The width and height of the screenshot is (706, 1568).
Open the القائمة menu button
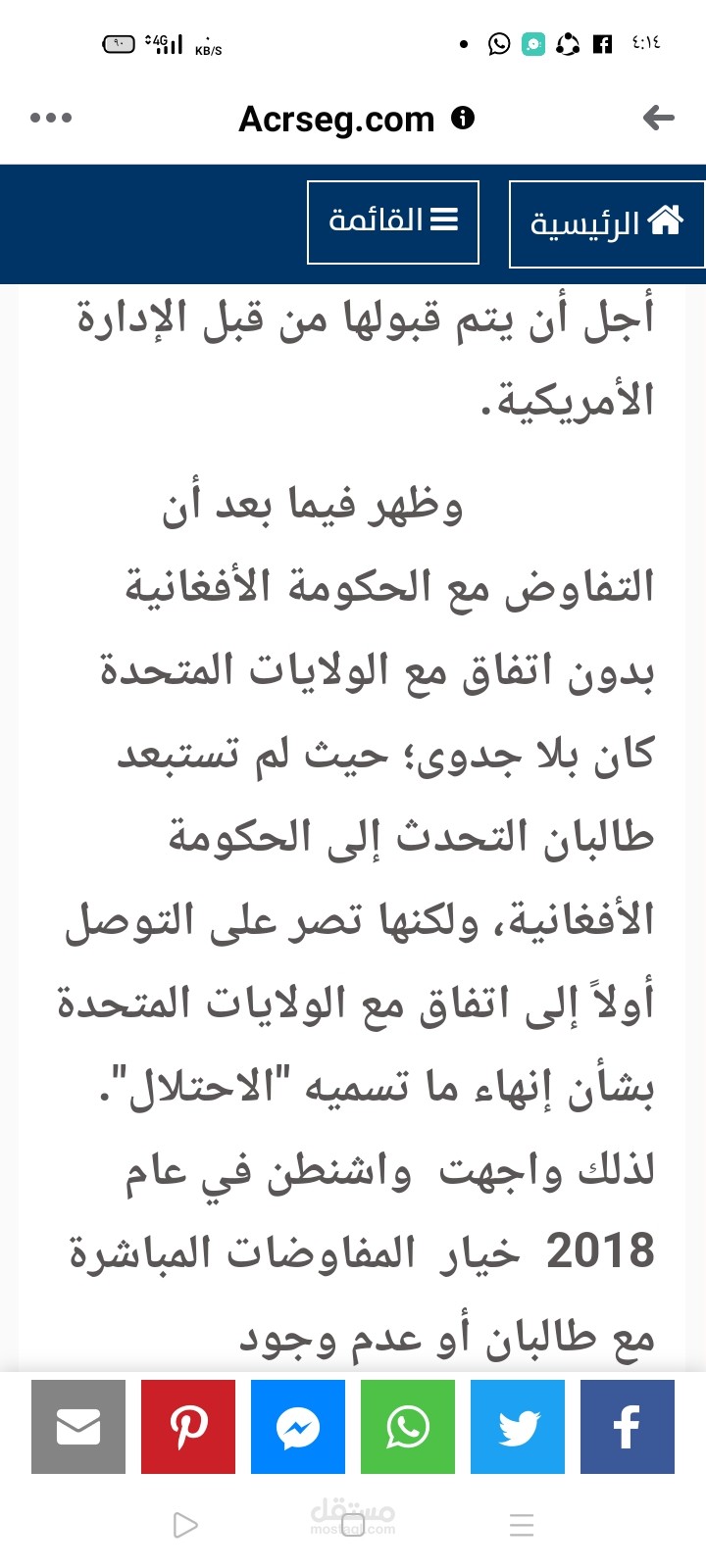(x=393, y=221)
